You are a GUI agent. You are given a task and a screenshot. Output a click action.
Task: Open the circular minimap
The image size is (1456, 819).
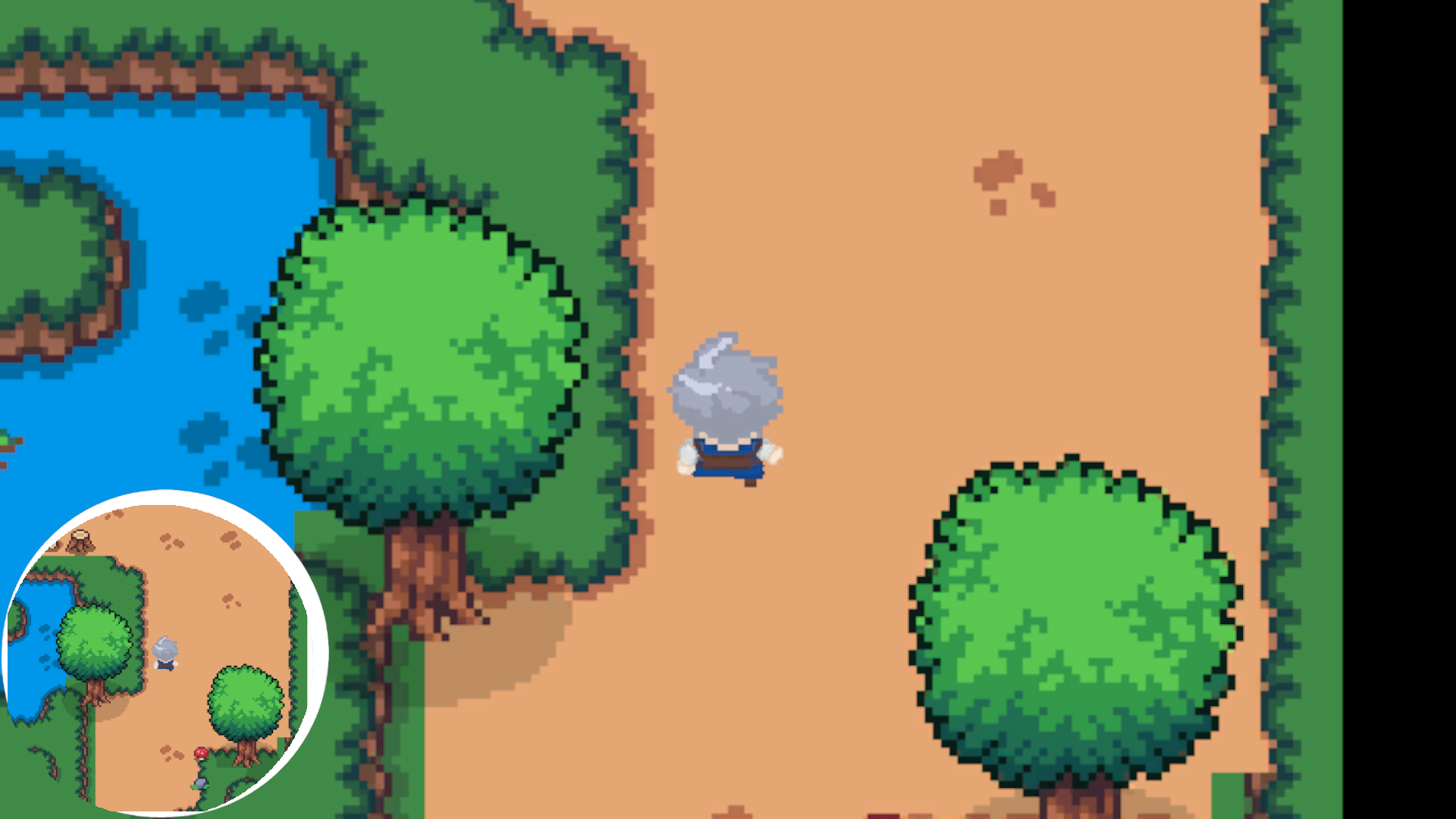click(165, 654)
